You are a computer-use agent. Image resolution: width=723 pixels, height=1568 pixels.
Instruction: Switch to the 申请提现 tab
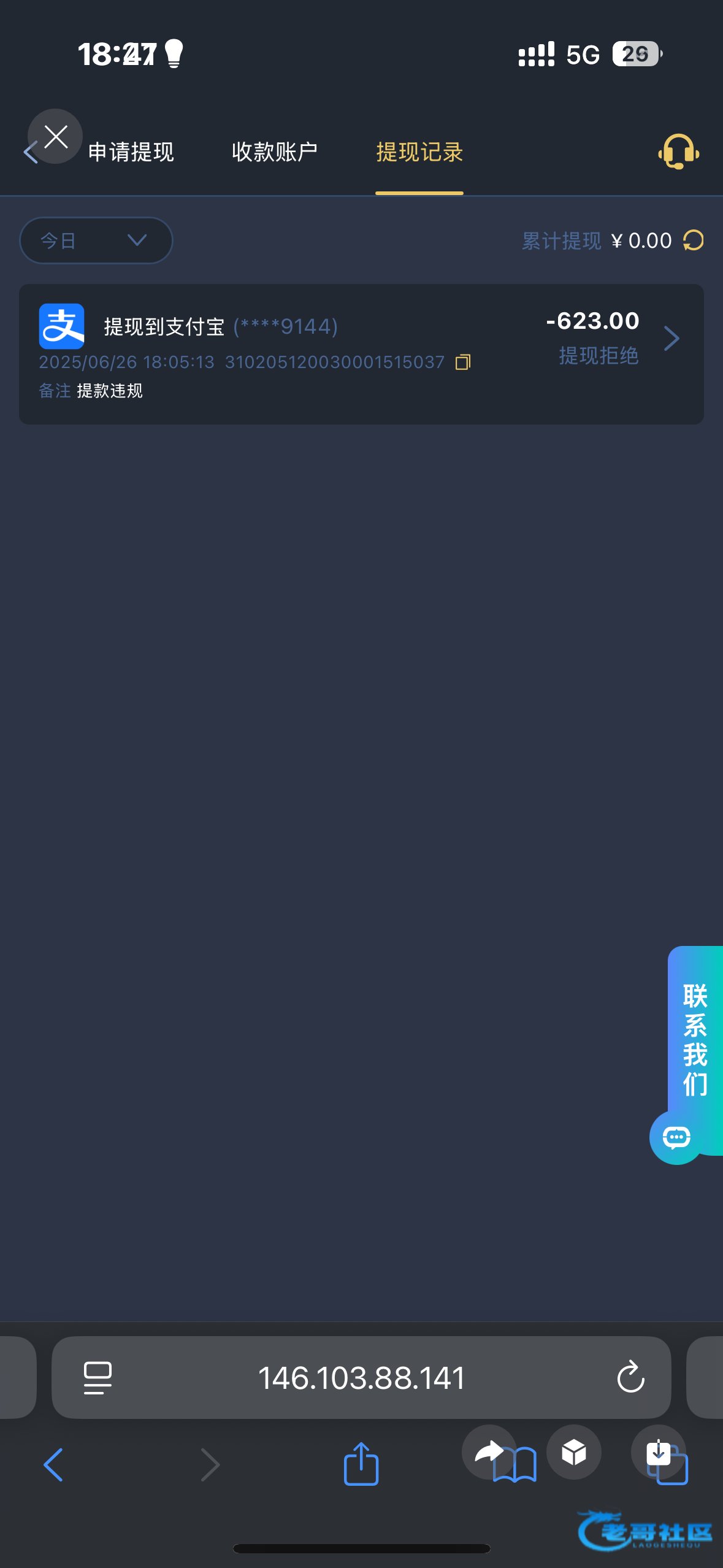pos(131,152)
